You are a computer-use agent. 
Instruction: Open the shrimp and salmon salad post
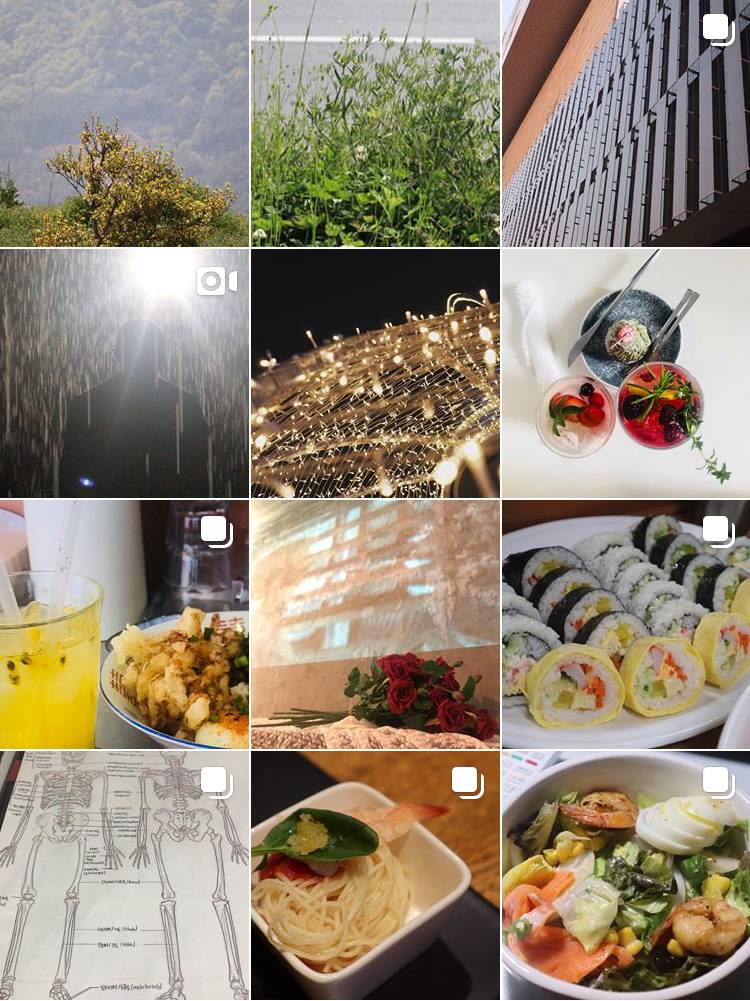tap(625, 876)
